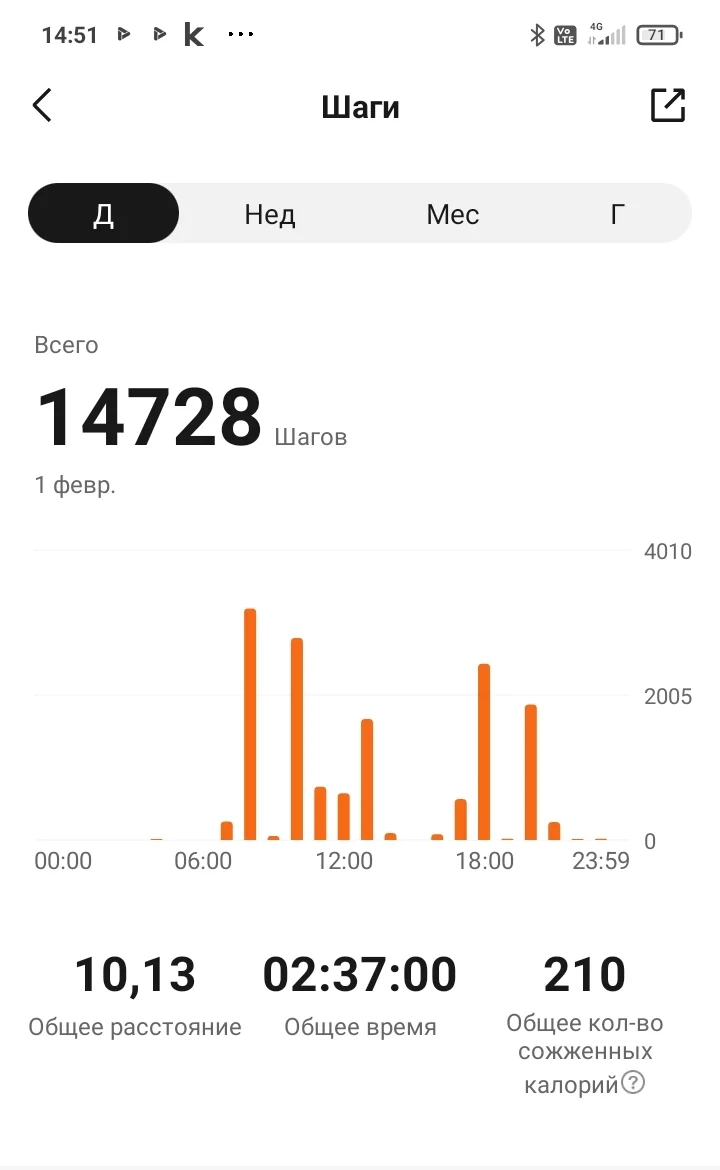Select the Д day tab
The width and height of the screenshot is (720, 1170).
[104, 214]
